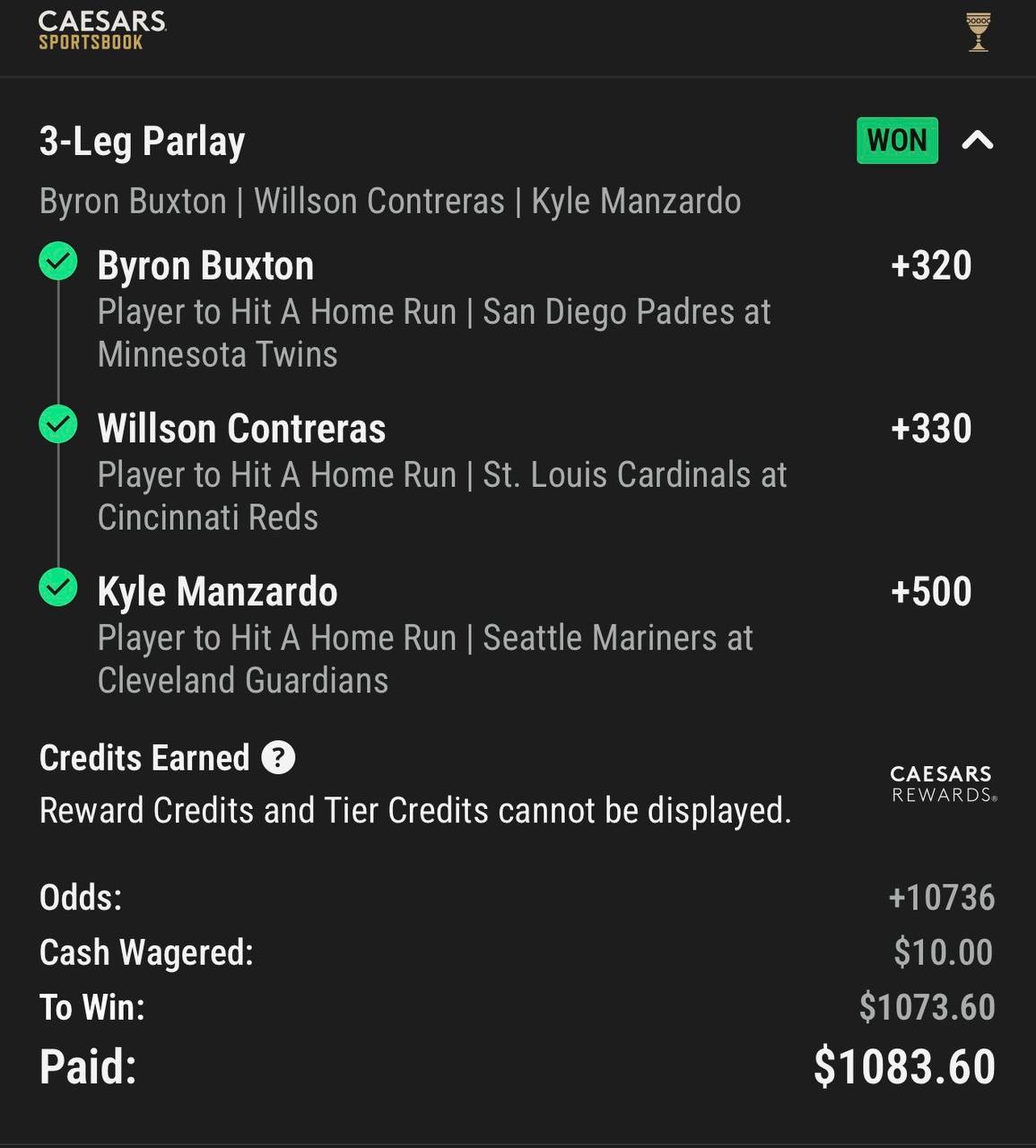The image size is (1036, 1148).
Task: Collapse the 3-Leg Parlay details chevron
Action: tap(977, 140)
